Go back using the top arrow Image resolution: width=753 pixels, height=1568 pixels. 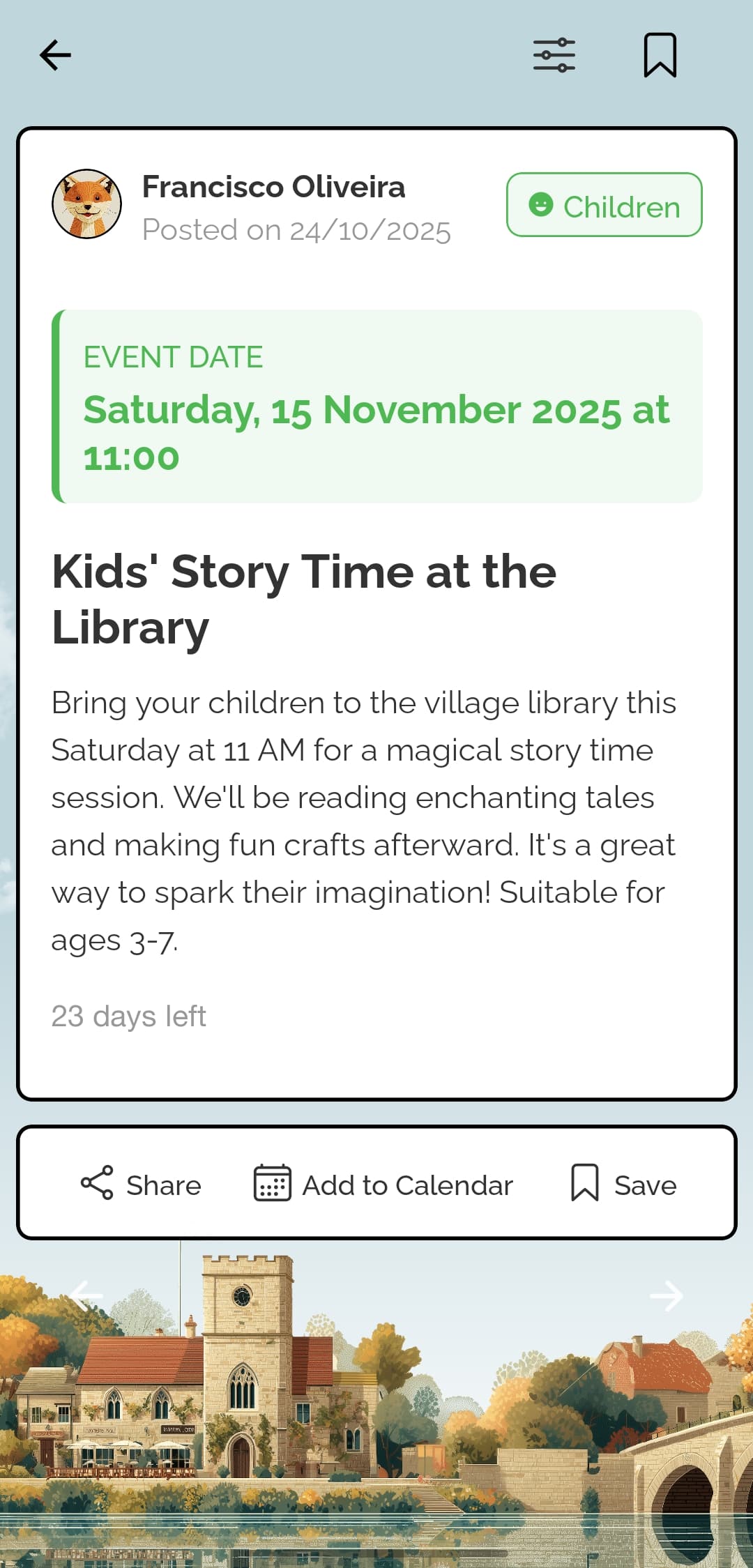tap(56, 55)
